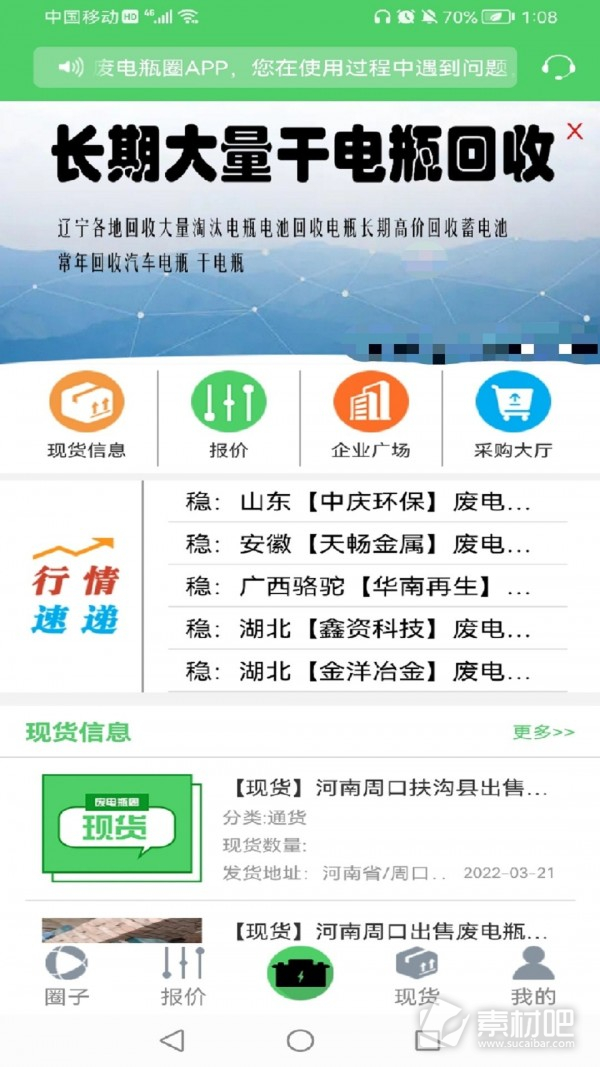Open the 河南周口扶沟县出售 spot listing

coord(300,829)
